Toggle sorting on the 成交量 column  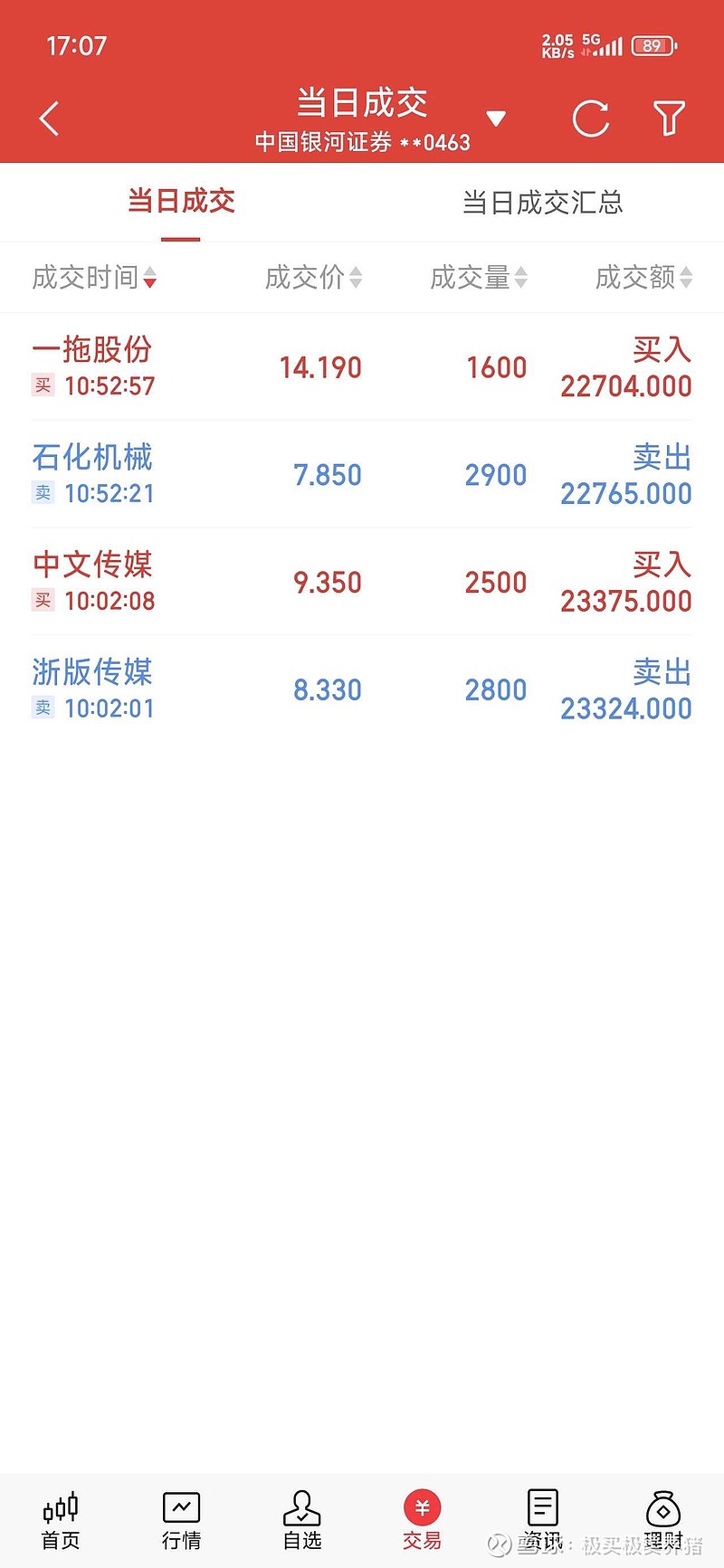pos(477,278)
